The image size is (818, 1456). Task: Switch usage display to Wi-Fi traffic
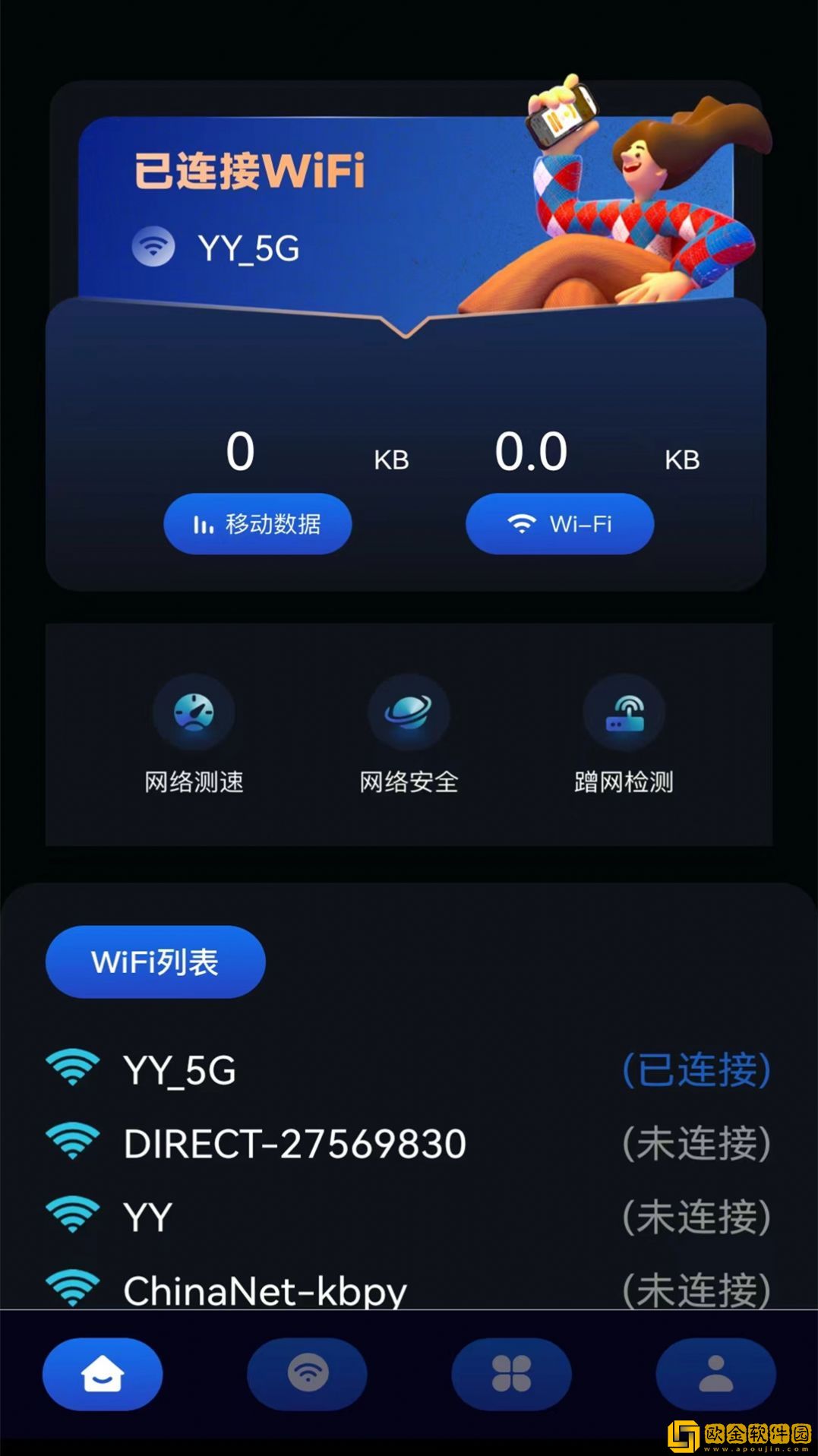(560, 523)
